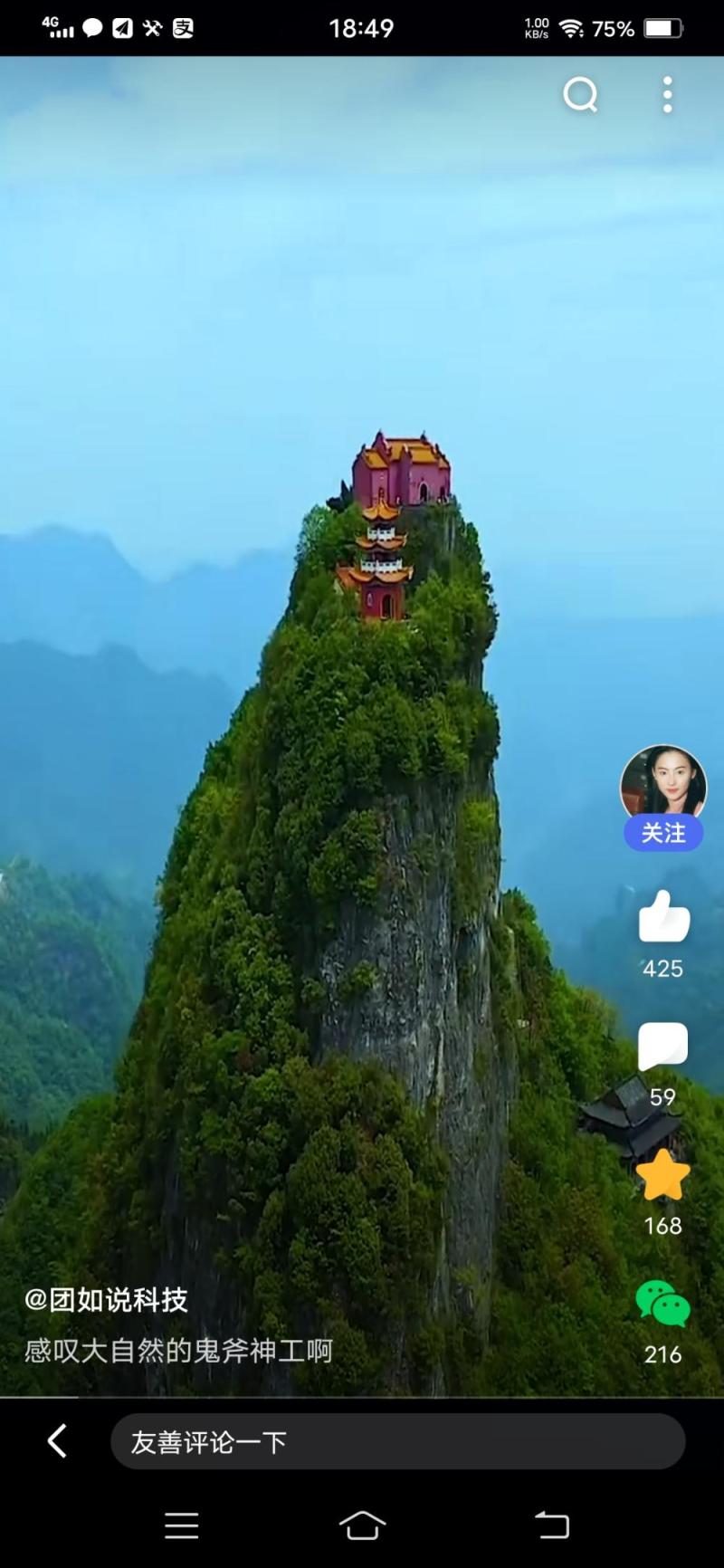
Task: Open the search icon
Action: 580,94
